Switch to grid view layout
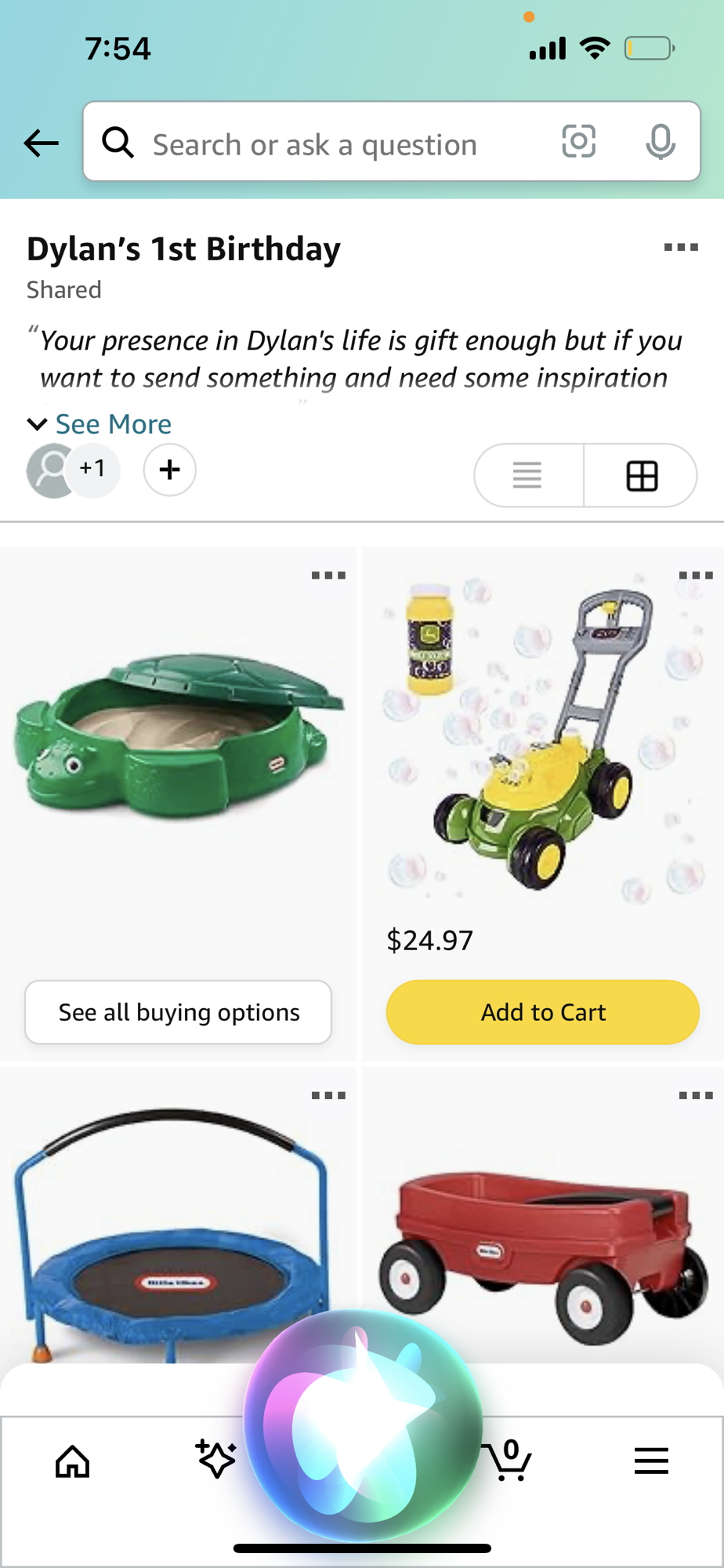Image resolution: width=724 pixels, height=1568 pixels. coord(641,475)
